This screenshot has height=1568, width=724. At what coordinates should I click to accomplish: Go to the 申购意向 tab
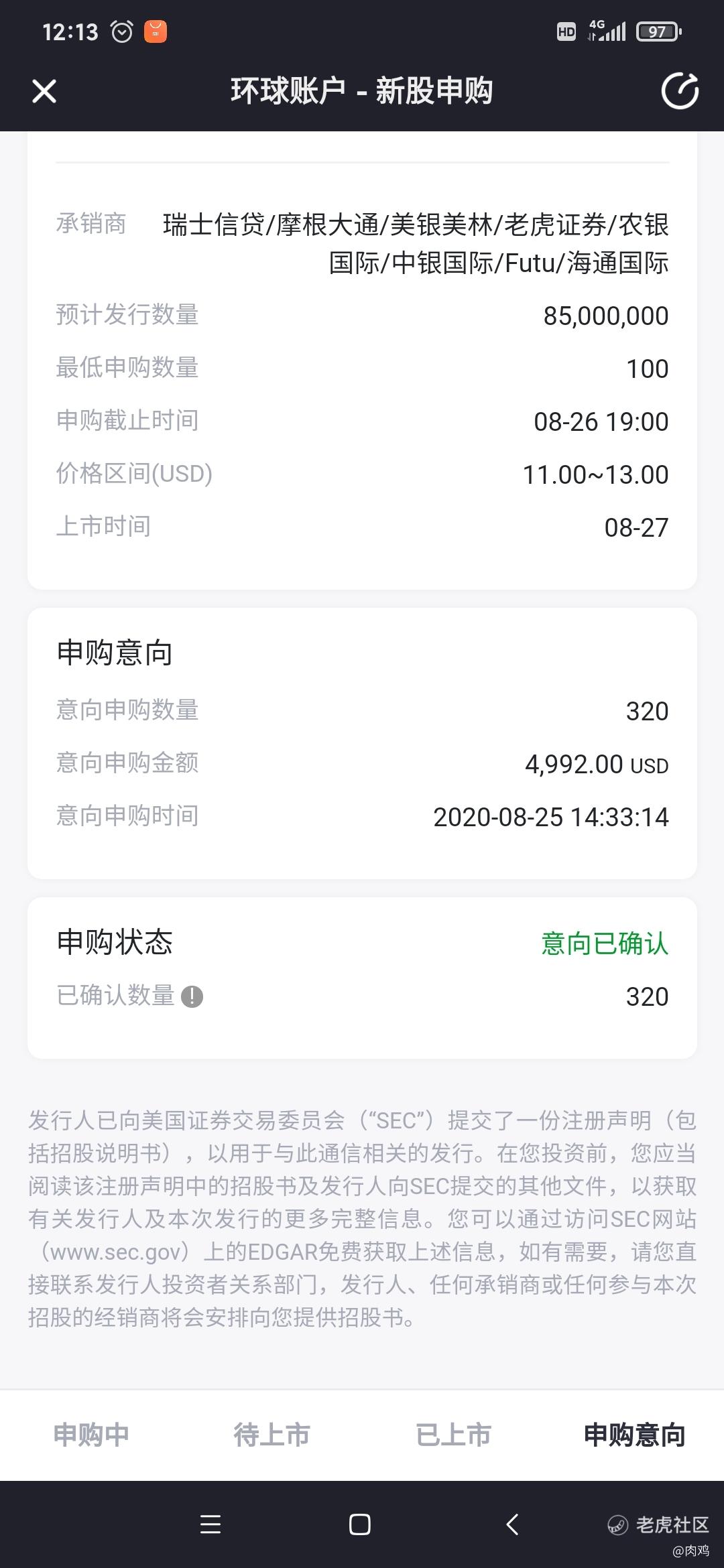click(634, 1435)
